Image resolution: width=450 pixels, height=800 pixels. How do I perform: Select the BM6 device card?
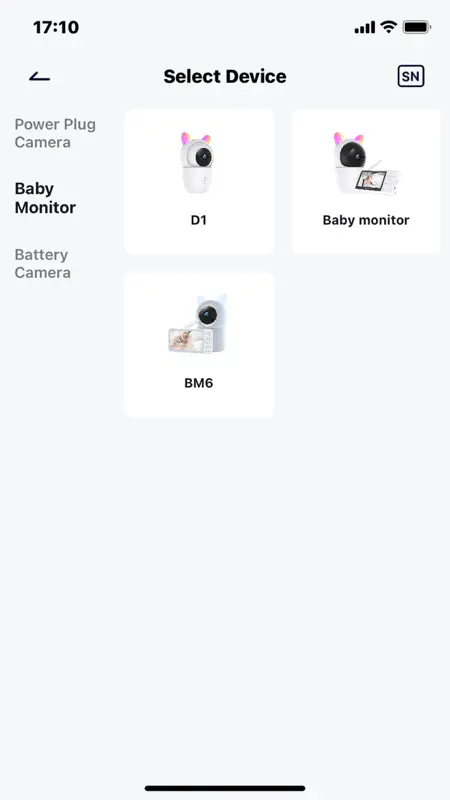tap(199, 344)
